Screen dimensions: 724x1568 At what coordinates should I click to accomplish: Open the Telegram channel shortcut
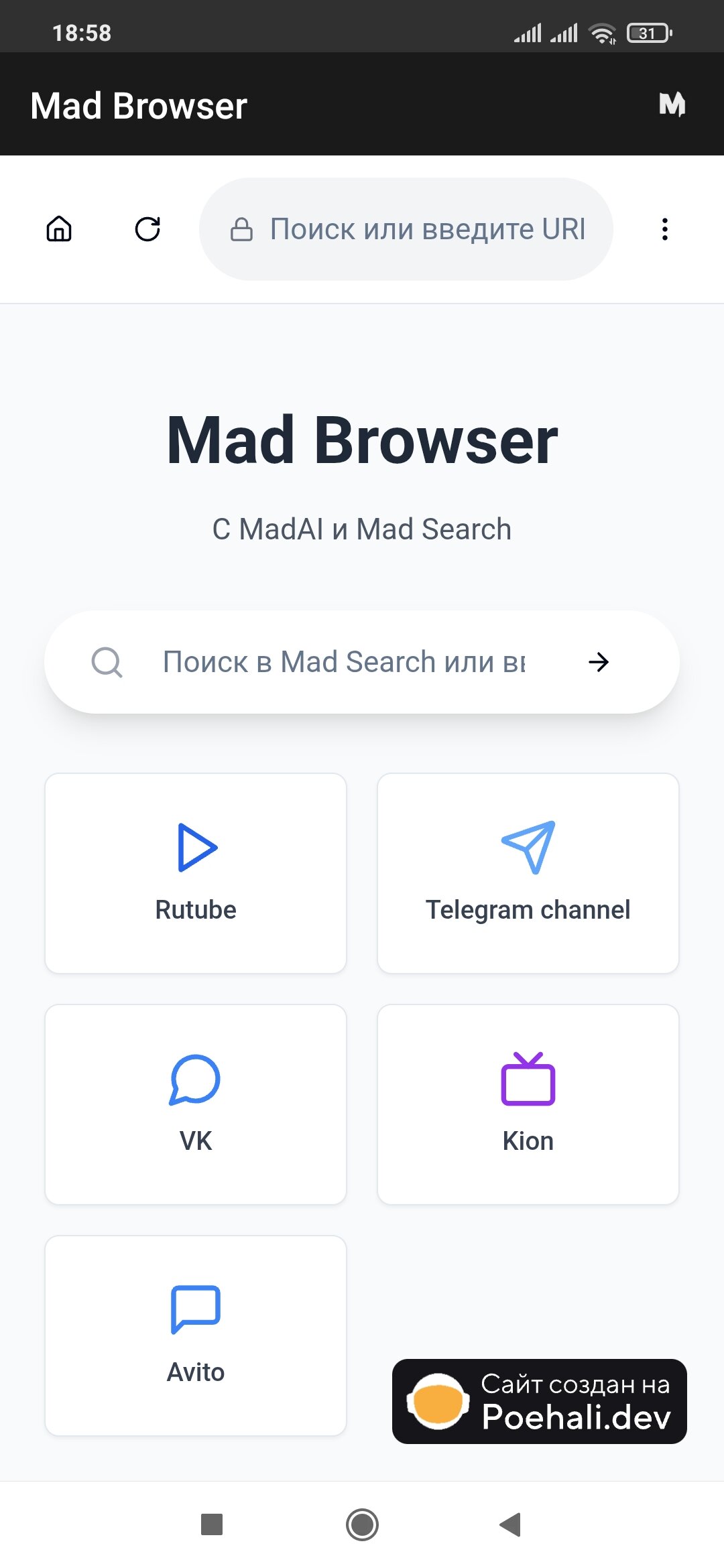(x=528, y=873)
